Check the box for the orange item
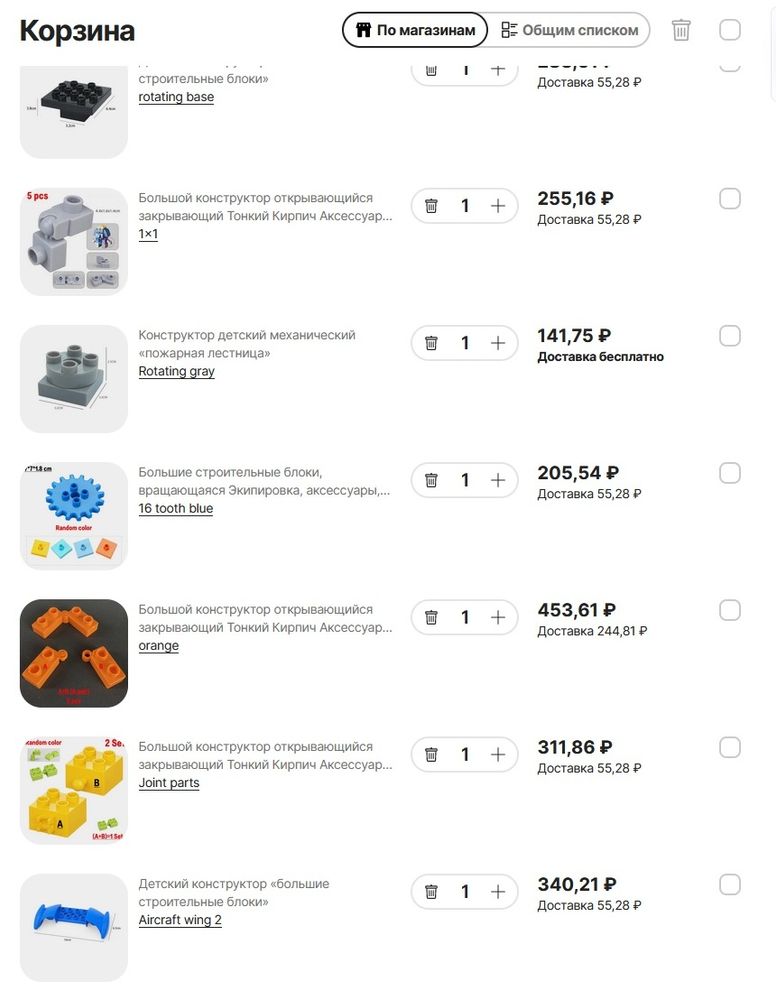776x1000 pixels. point(730,610)
